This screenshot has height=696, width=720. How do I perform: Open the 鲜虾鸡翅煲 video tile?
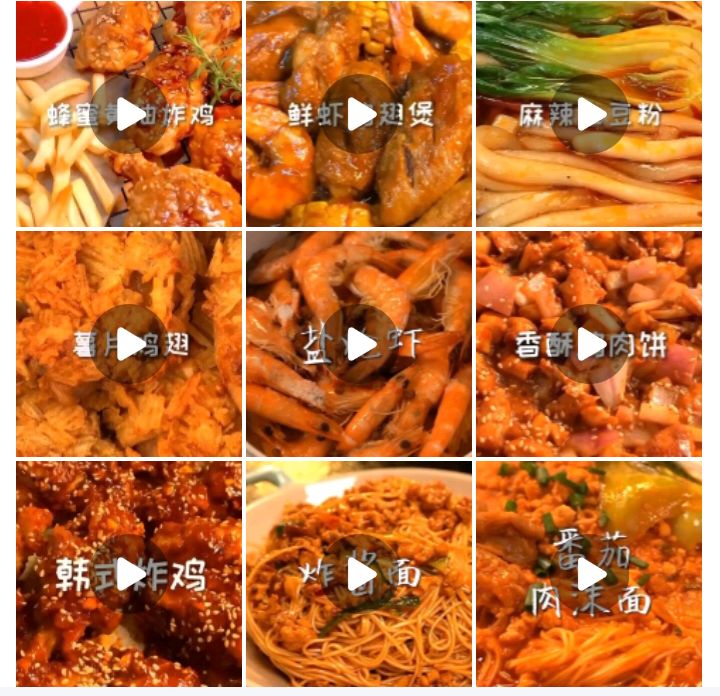coord(359,114)
